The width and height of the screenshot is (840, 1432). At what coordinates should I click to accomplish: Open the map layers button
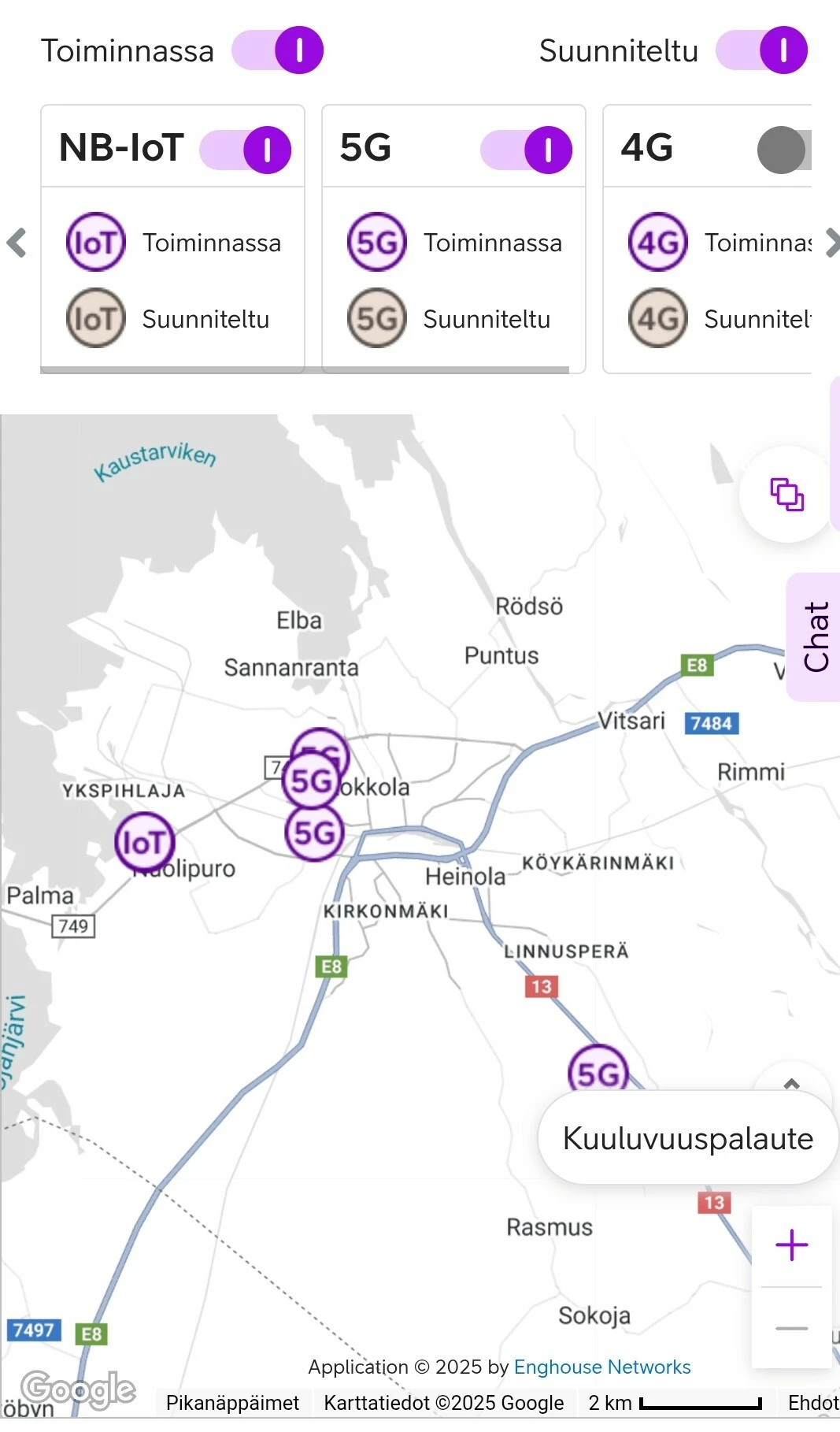786,495
